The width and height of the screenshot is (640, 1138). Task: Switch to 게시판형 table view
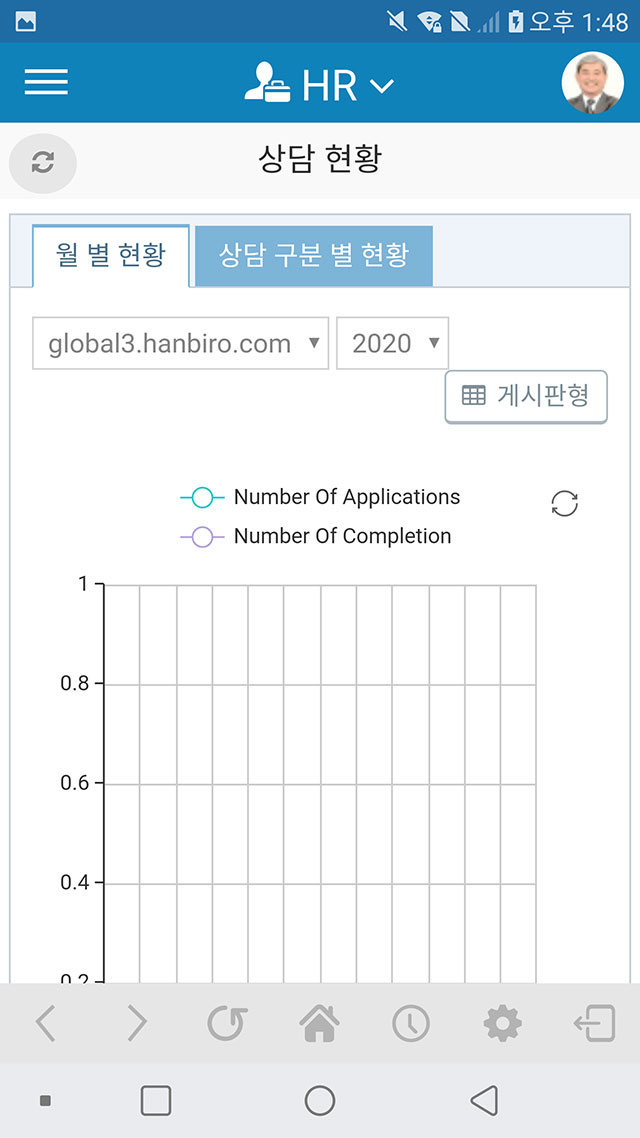526,396
